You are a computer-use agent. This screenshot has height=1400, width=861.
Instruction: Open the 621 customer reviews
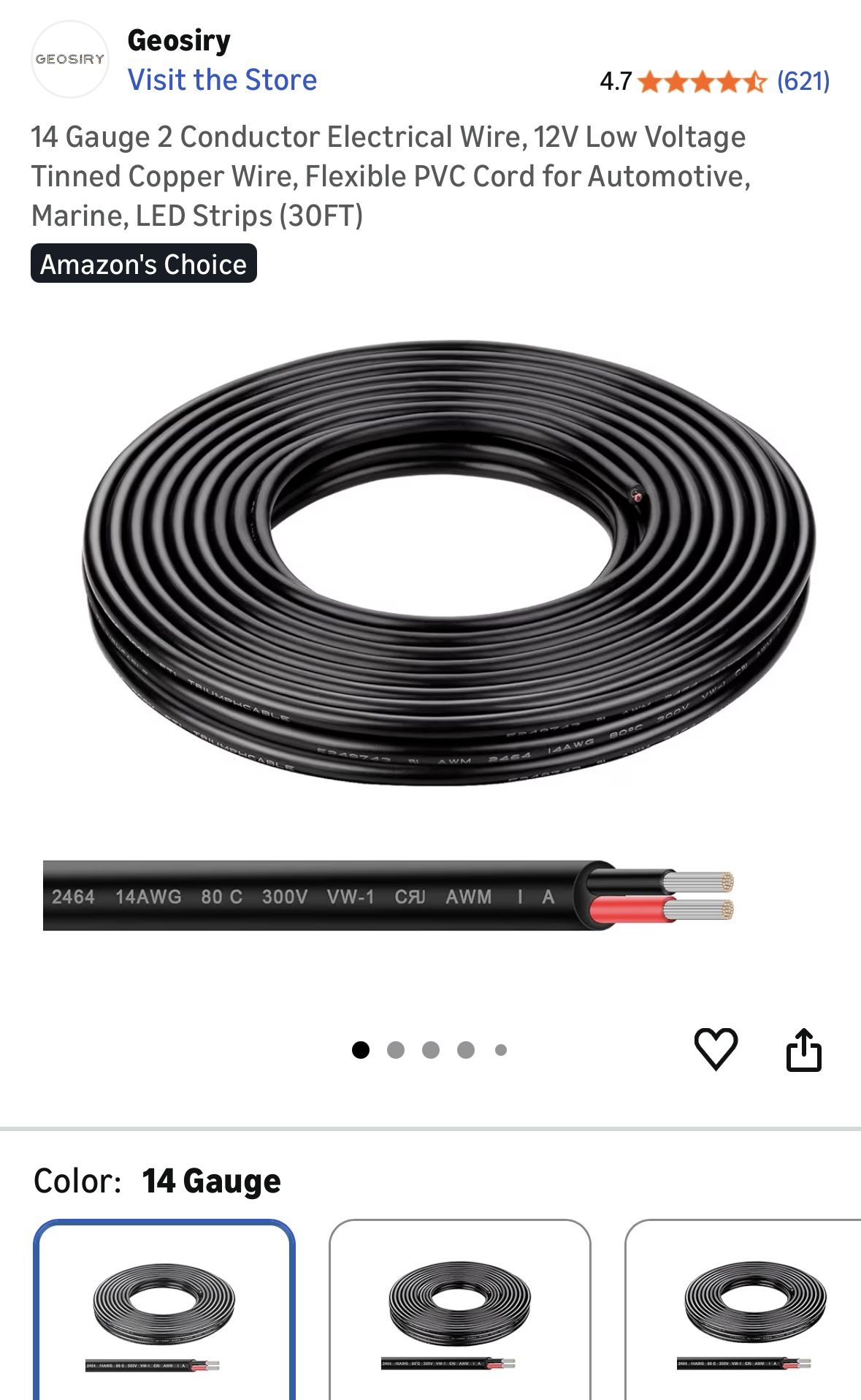(803, 80)
